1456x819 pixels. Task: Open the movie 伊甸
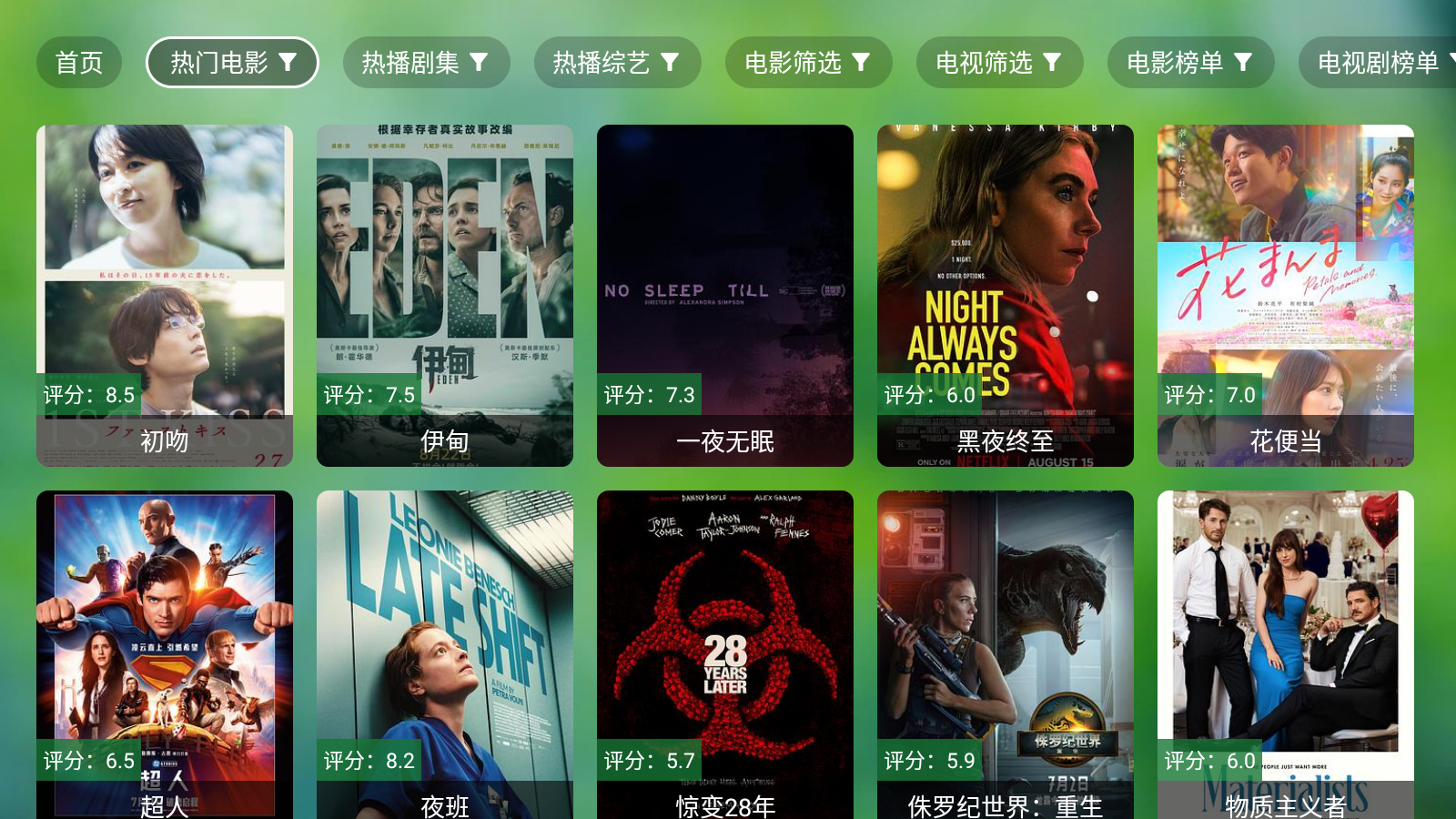coord(445,296)
